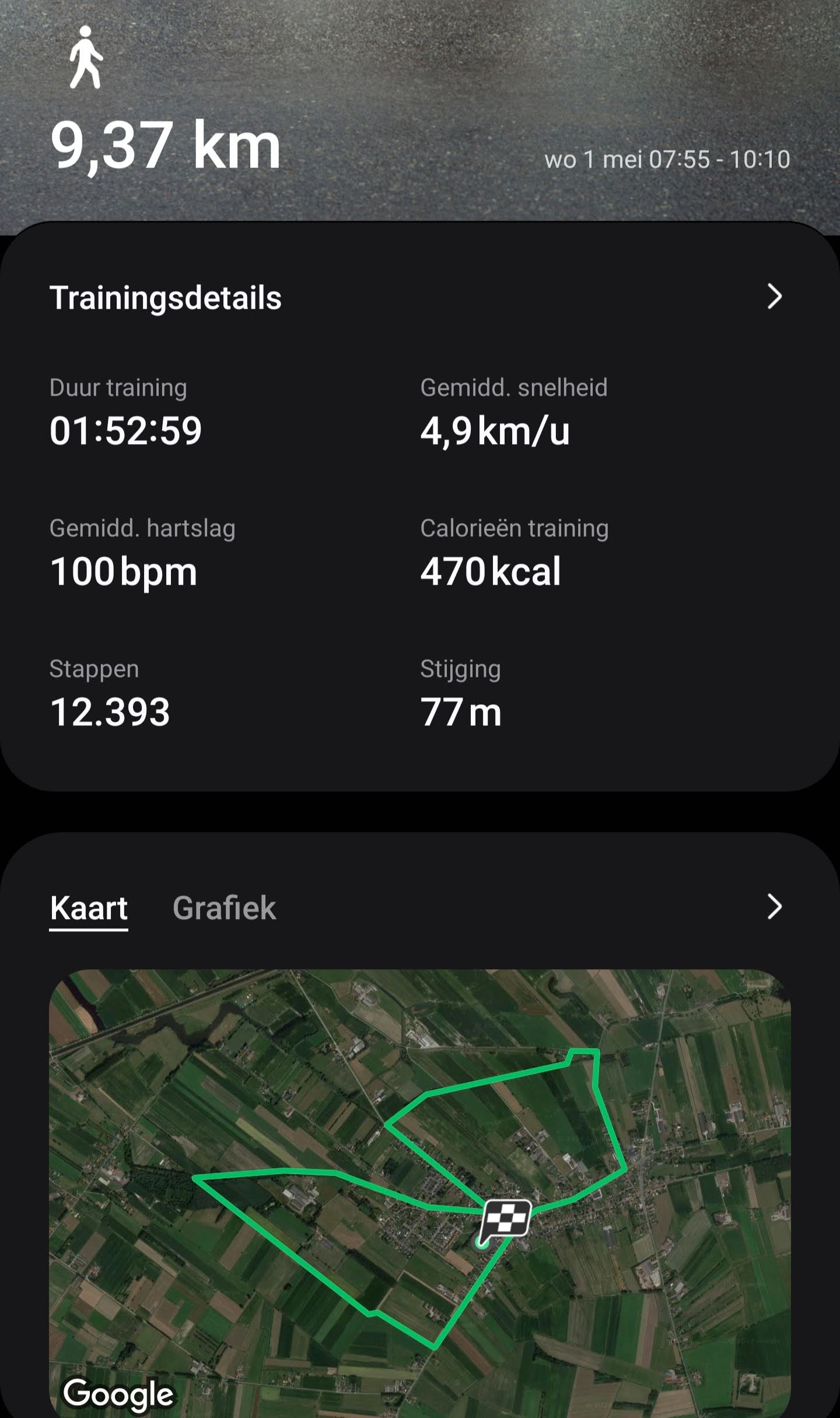Viewport: 840px width, 1418px height.
Task: Switch to the Grafiek tab
Action: click(224, 908)
